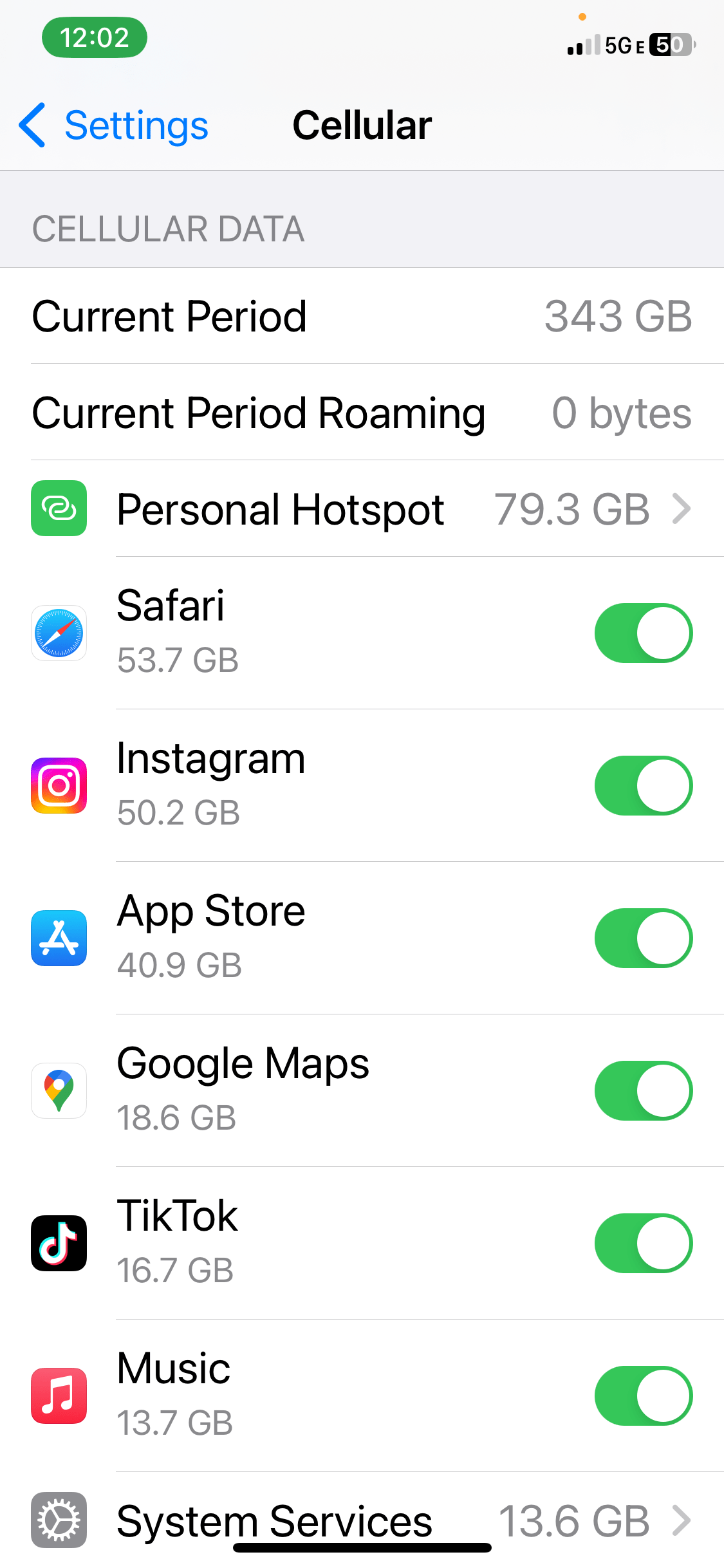Open the Current Period row
The height and width of the screenshot is (1568, 724).
[x=362, y=317]
